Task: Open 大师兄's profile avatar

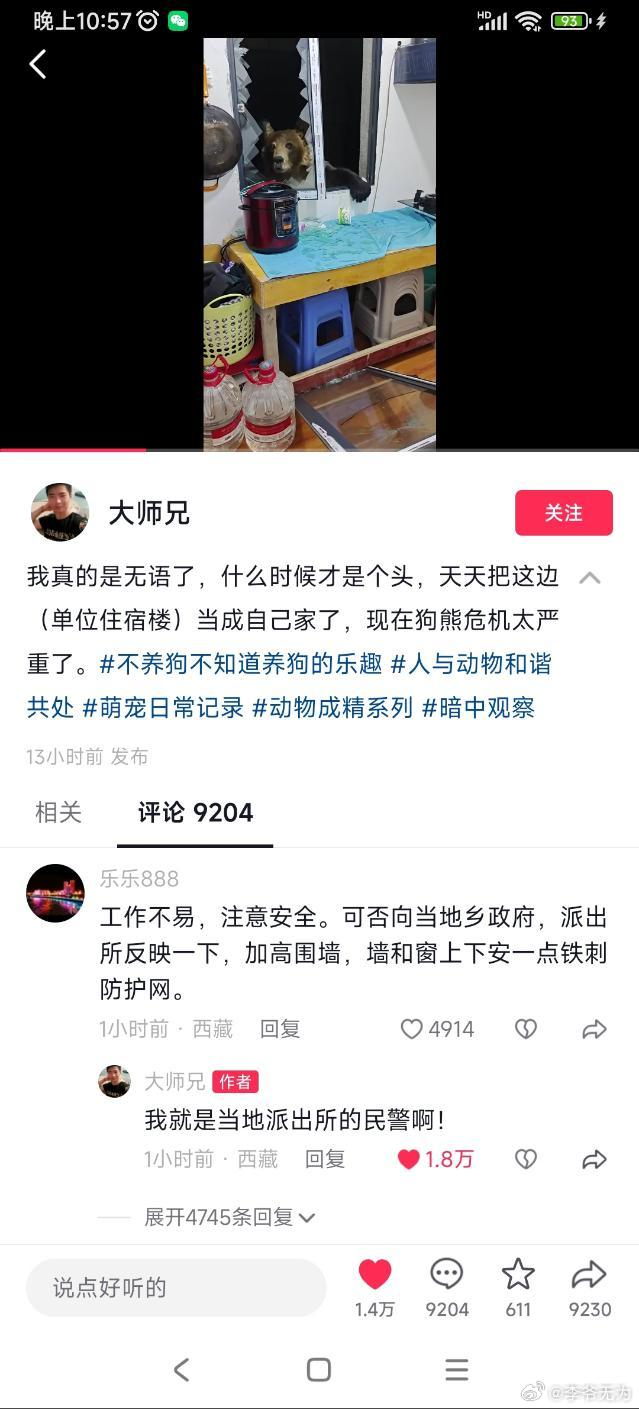Action: 60,513
